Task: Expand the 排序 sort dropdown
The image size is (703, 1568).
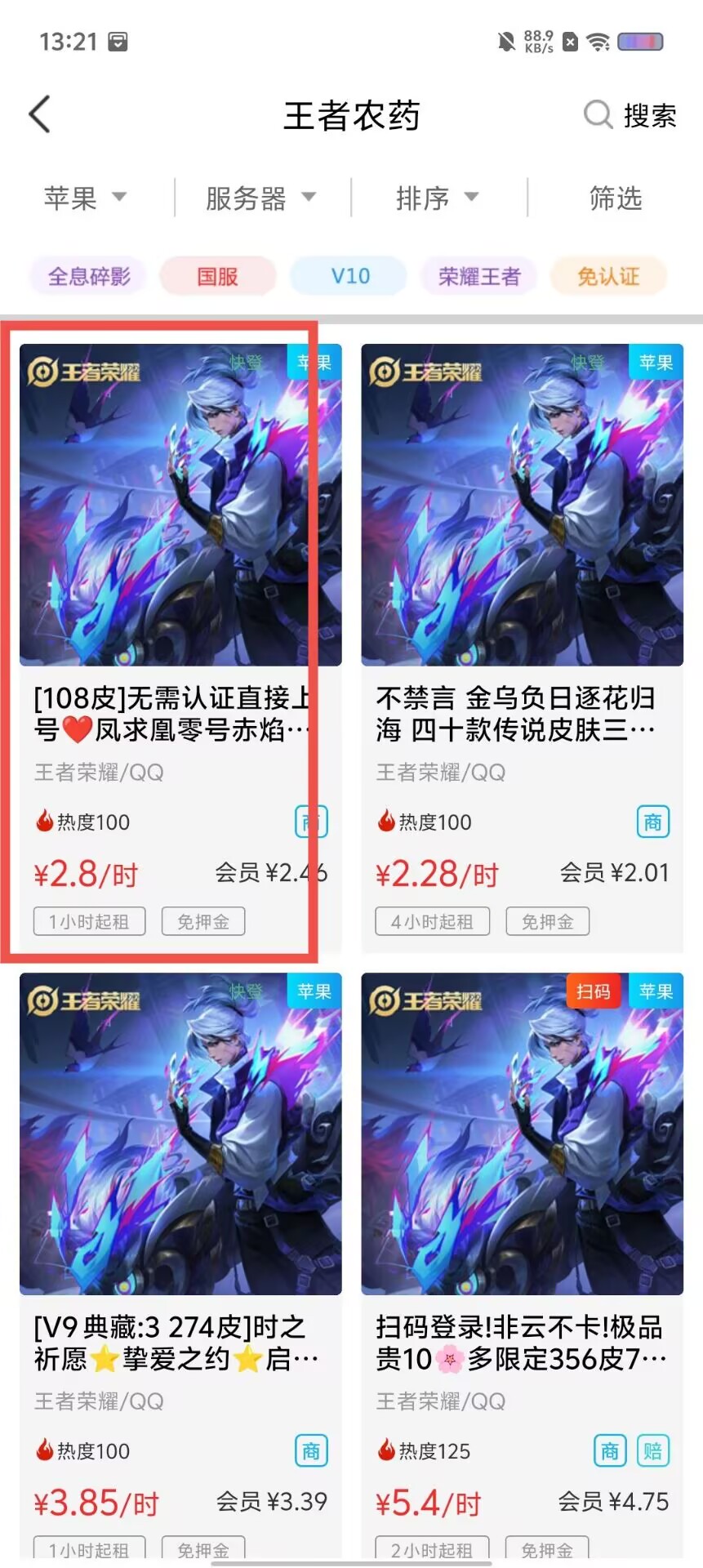Action: pyautogui.click(x=437, y=198)
